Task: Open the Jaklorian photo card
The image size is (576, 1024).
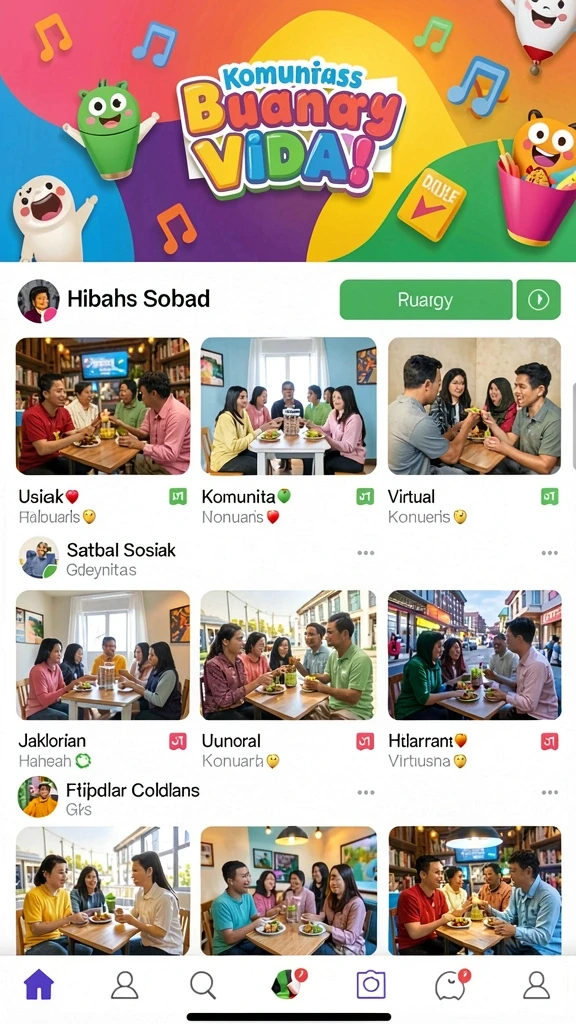Action: coord(103,655)
